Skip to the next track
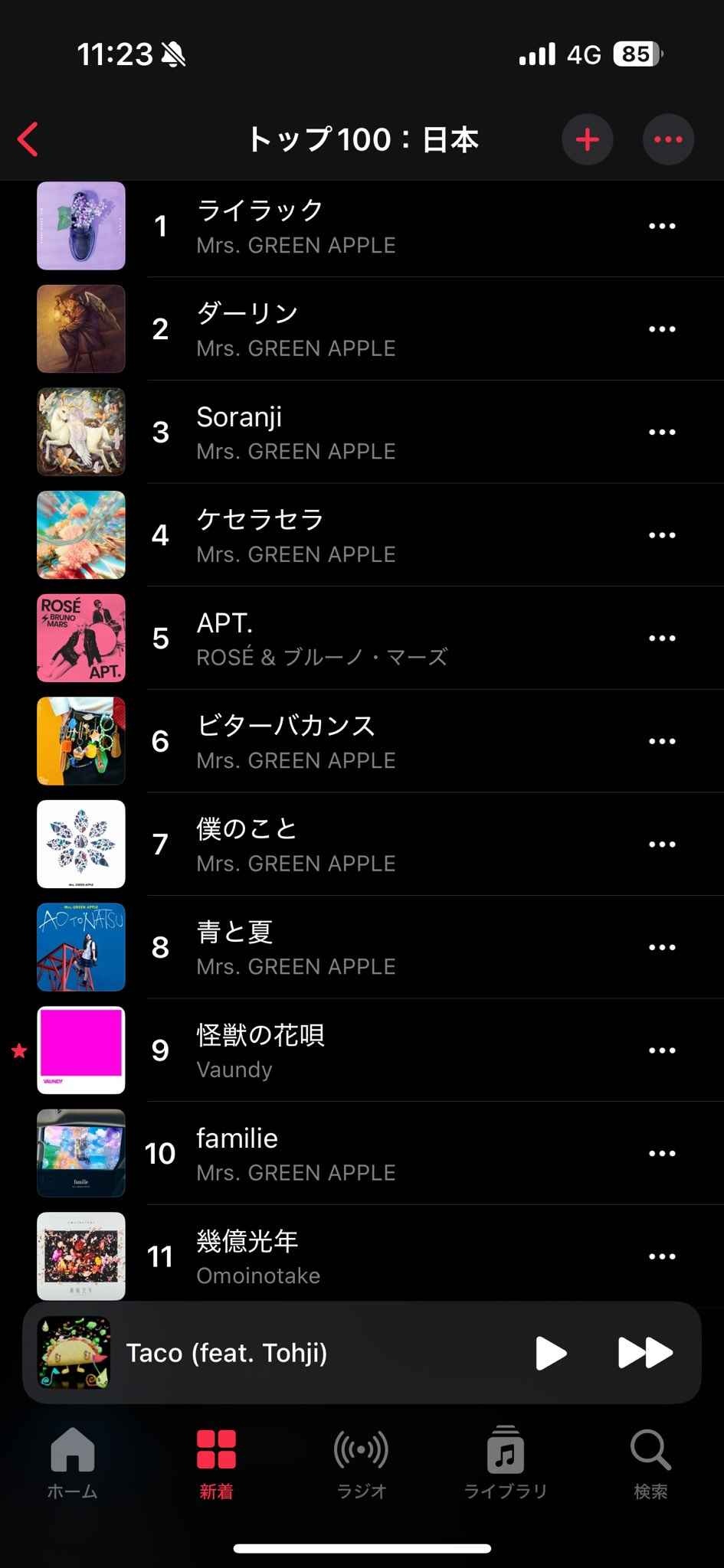This screenshot has width=724, height=1568. pyautogui.click(x=645, y=1353)
